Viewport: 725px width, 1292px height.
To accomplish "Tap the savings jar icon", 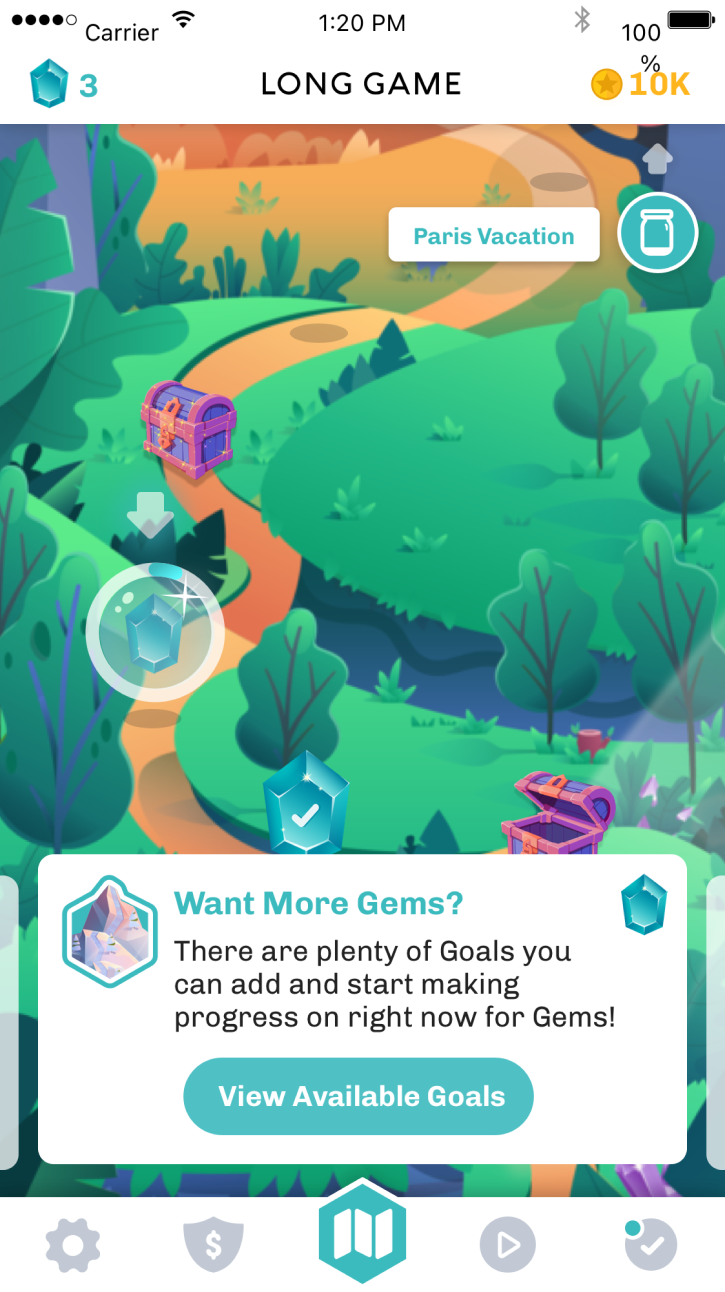I will point(657,233).
